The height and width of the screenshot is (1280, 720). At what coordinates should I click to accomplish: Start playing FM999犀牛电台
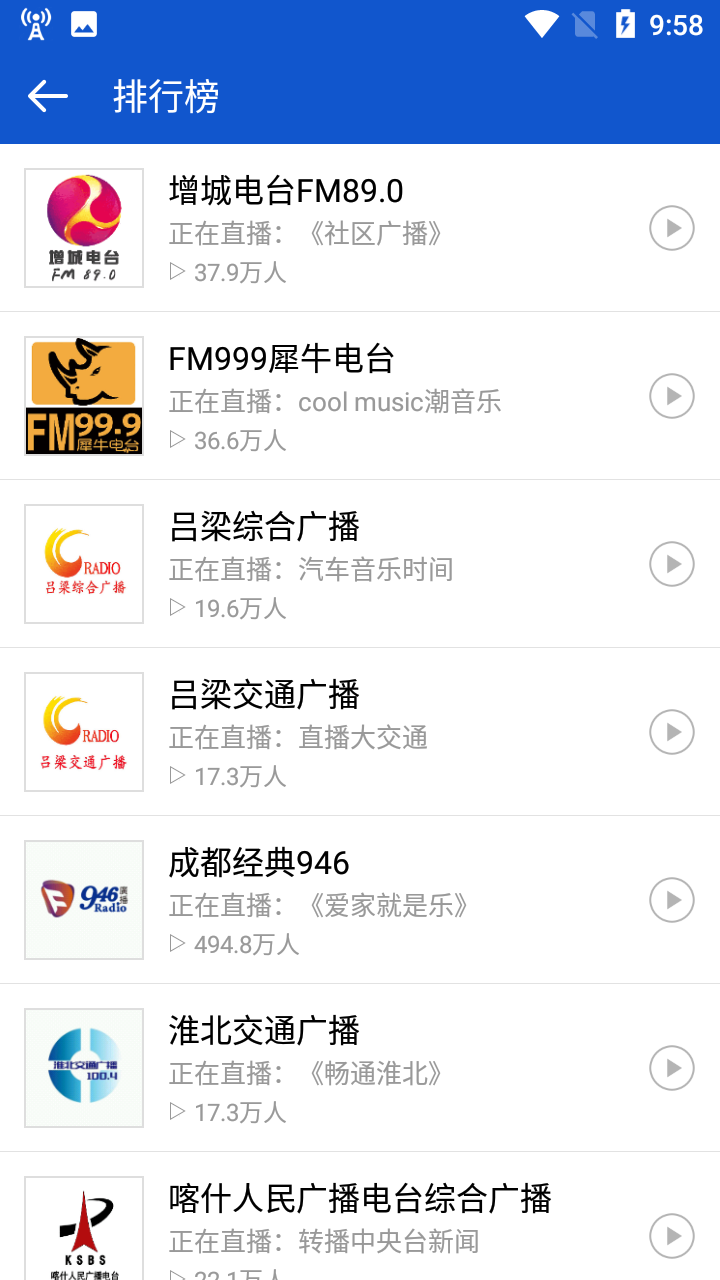672,396
